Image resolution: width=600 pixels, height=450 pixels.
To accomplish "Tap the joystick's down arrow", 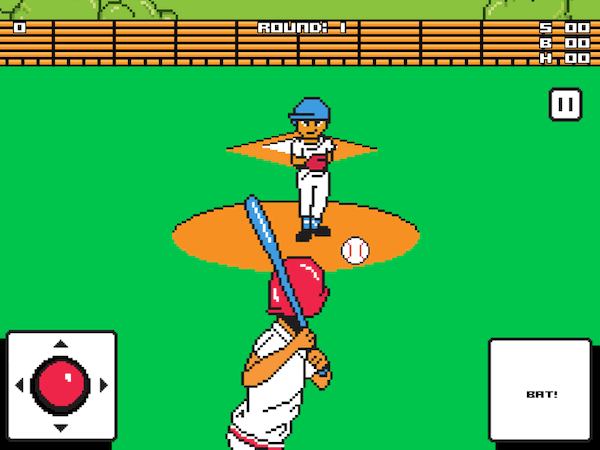I will [61, 427].
